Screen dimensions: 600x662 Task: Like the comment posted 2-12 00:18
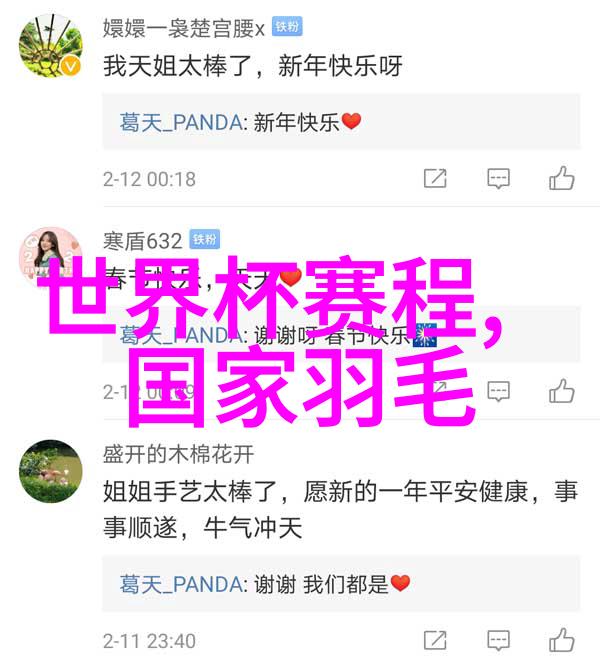click(561, 179)
